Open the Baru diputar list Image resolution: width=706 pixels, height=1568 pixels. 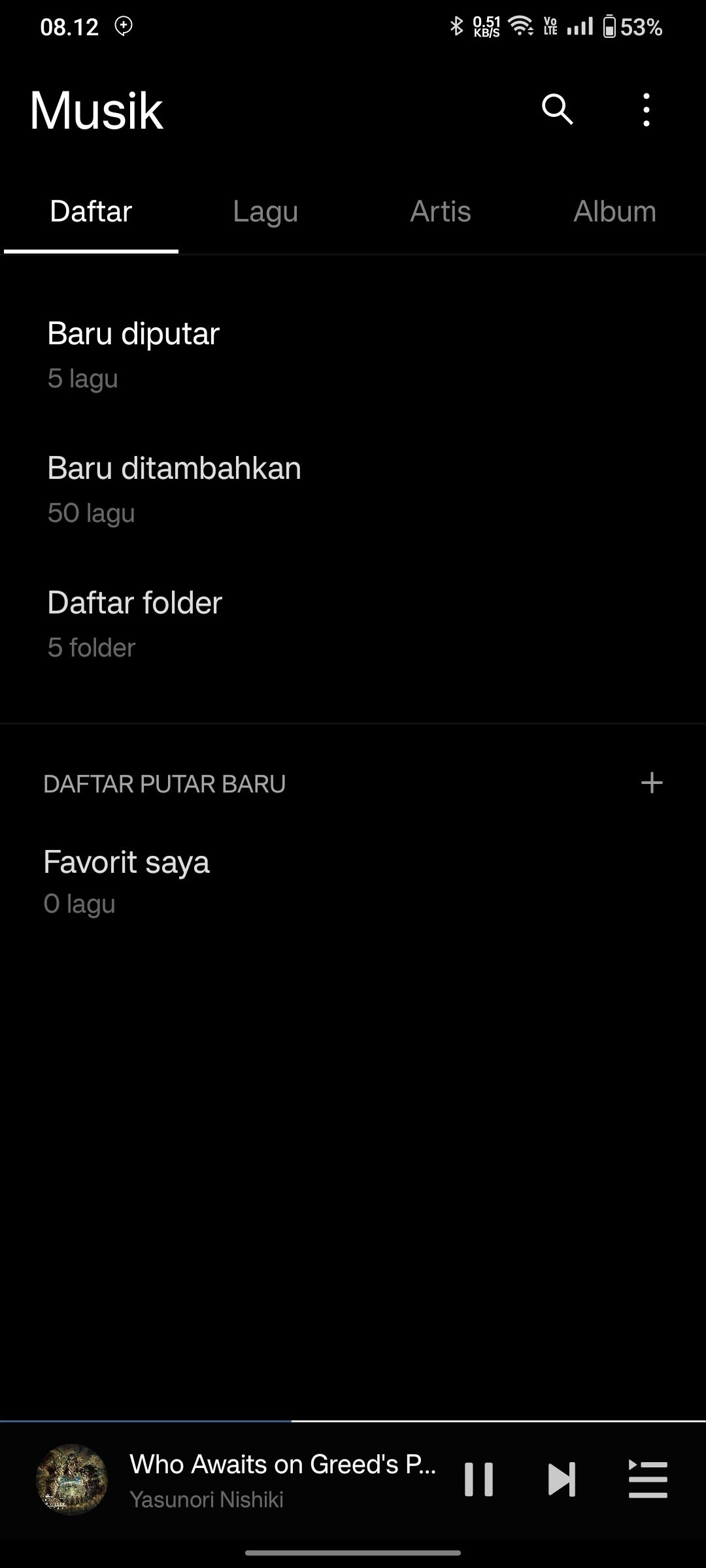click(133, 354)
